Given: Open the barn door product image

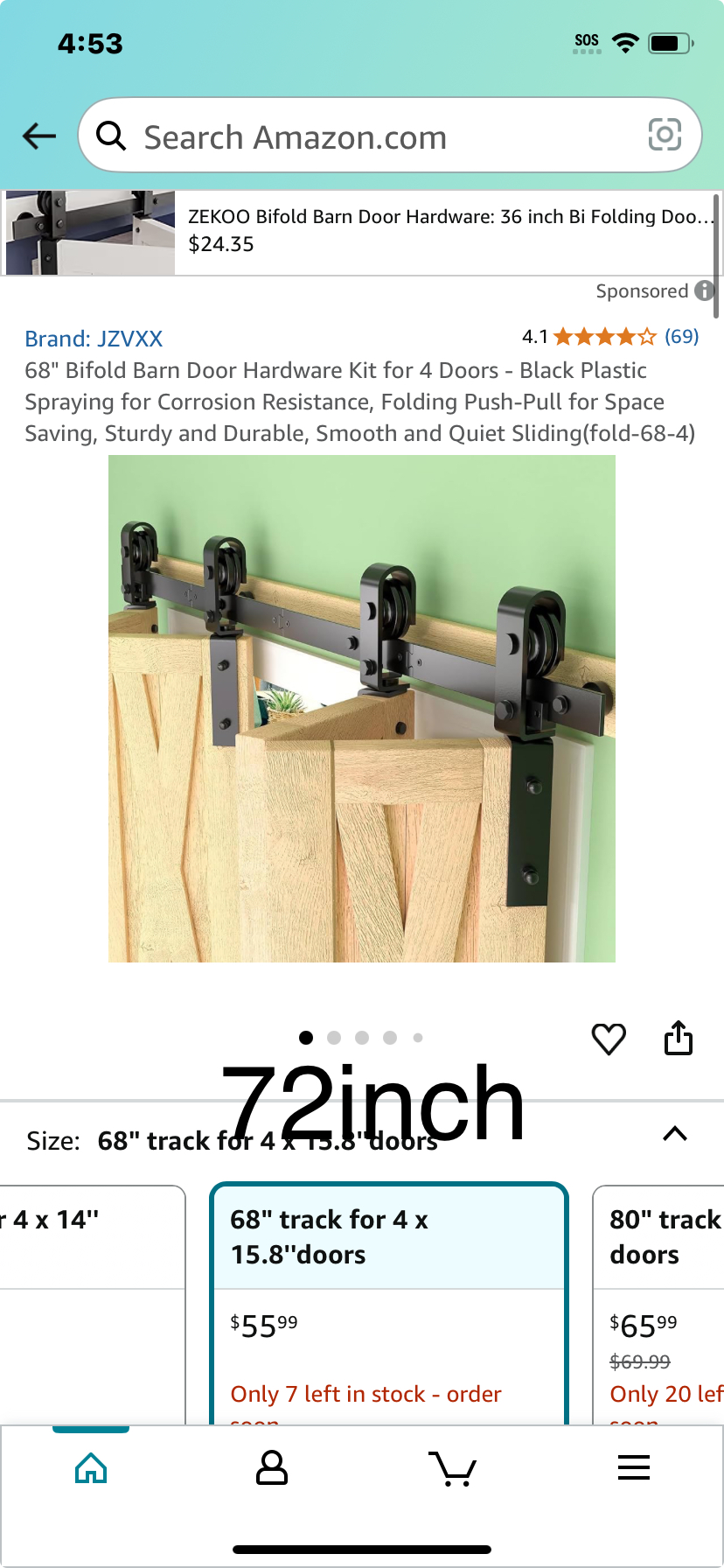Looking at the screenshot, I should (x=362, y=709).
